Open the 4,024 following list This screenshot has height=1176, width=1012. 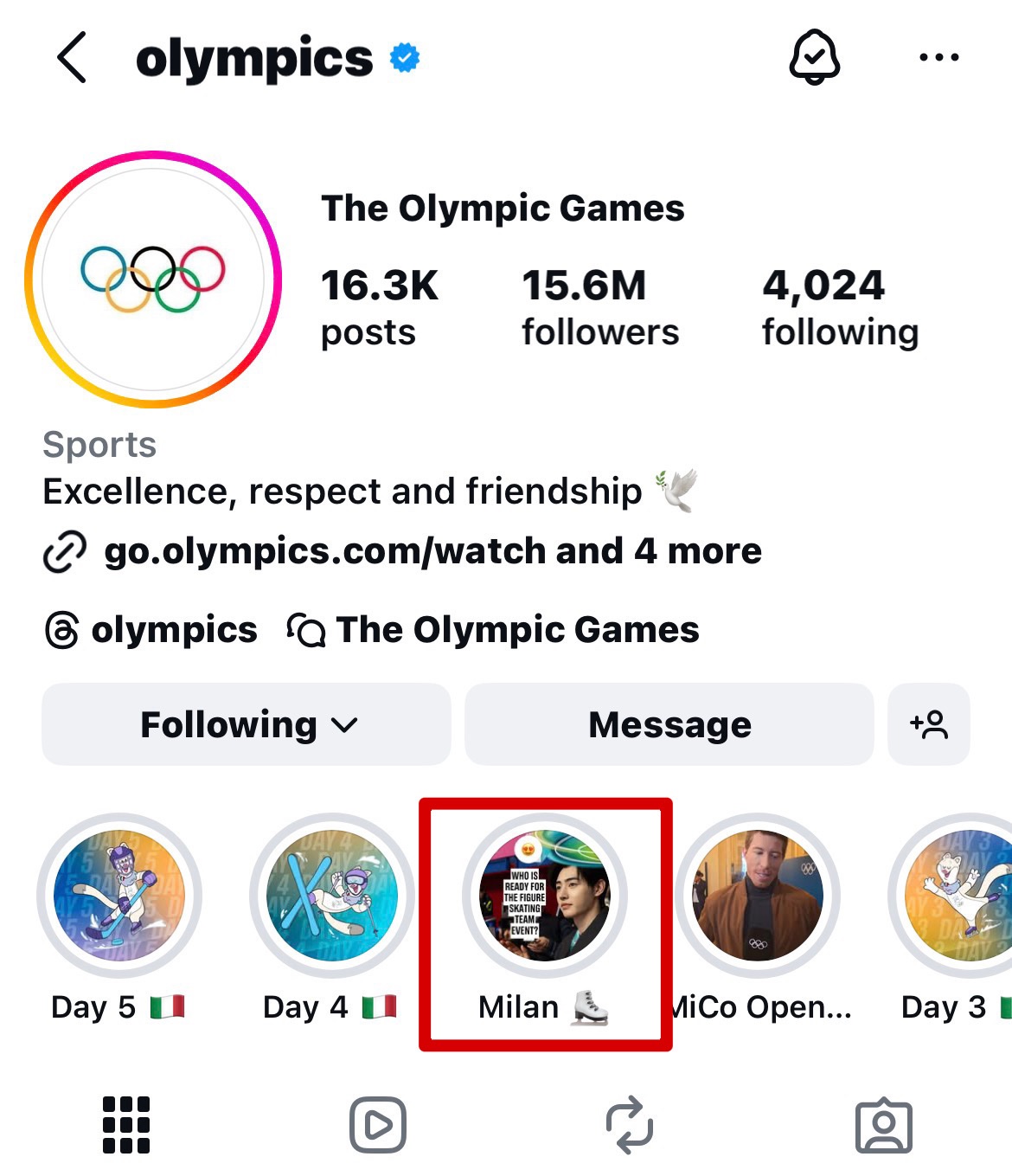(839, 307)
